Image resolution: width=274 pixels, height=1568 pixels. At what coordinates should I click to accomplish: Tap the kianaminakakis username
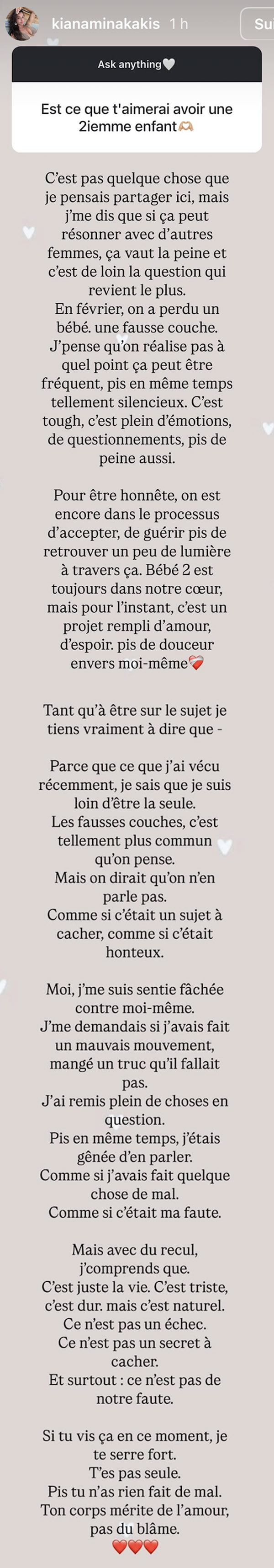click(x=105, y=24)
